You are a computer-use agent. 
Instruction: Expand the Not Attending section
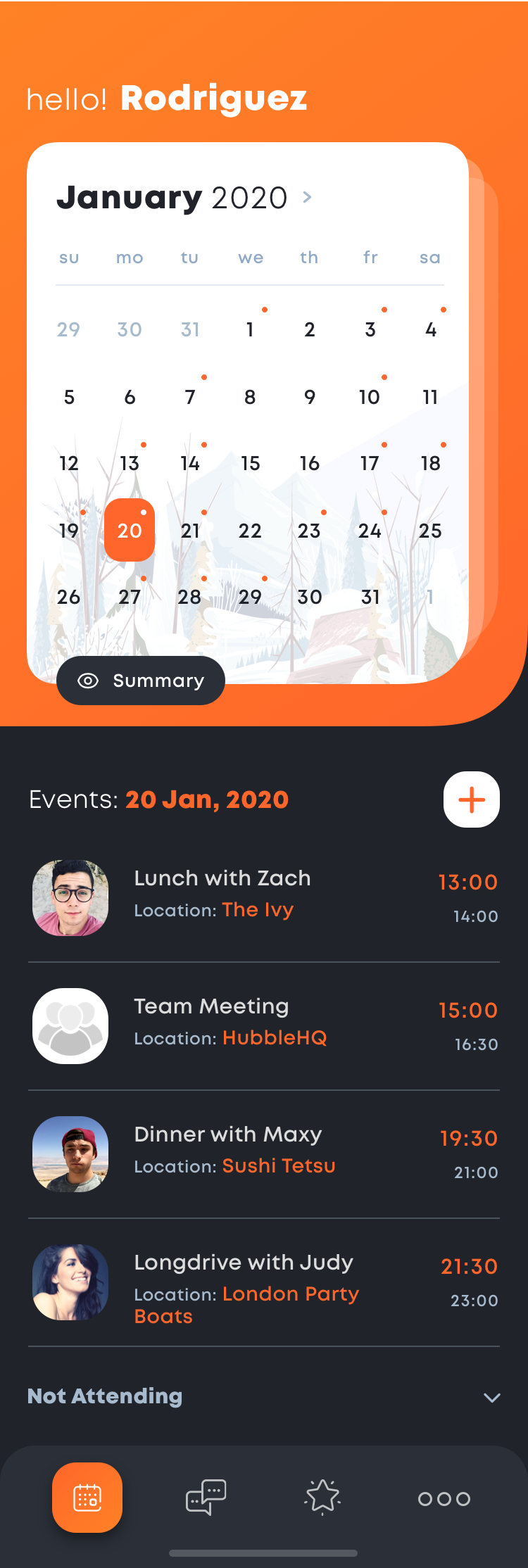(x=491, y=1397)
